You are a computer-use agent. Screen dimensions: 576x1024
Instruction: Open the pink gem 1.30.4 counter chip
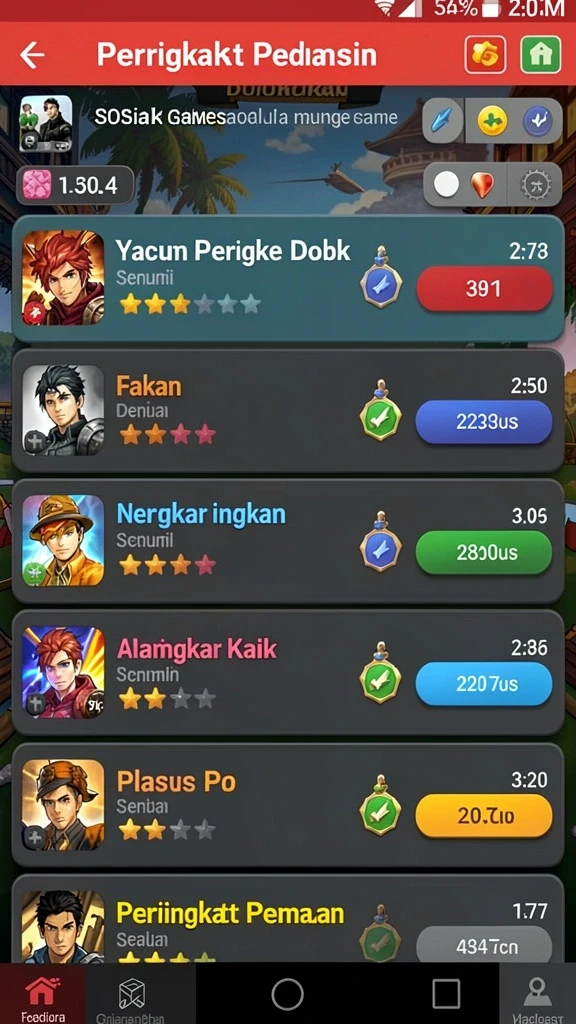(75, 185)
